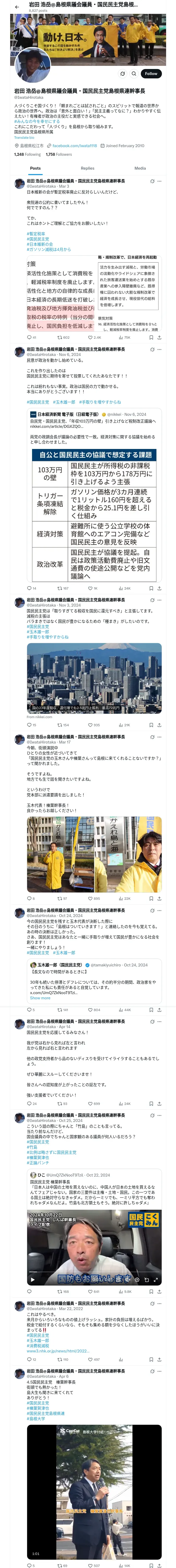176x1568 pixels.
Task: Open the facebook.com/iwata1118 link
Action: tap(74, 146)
